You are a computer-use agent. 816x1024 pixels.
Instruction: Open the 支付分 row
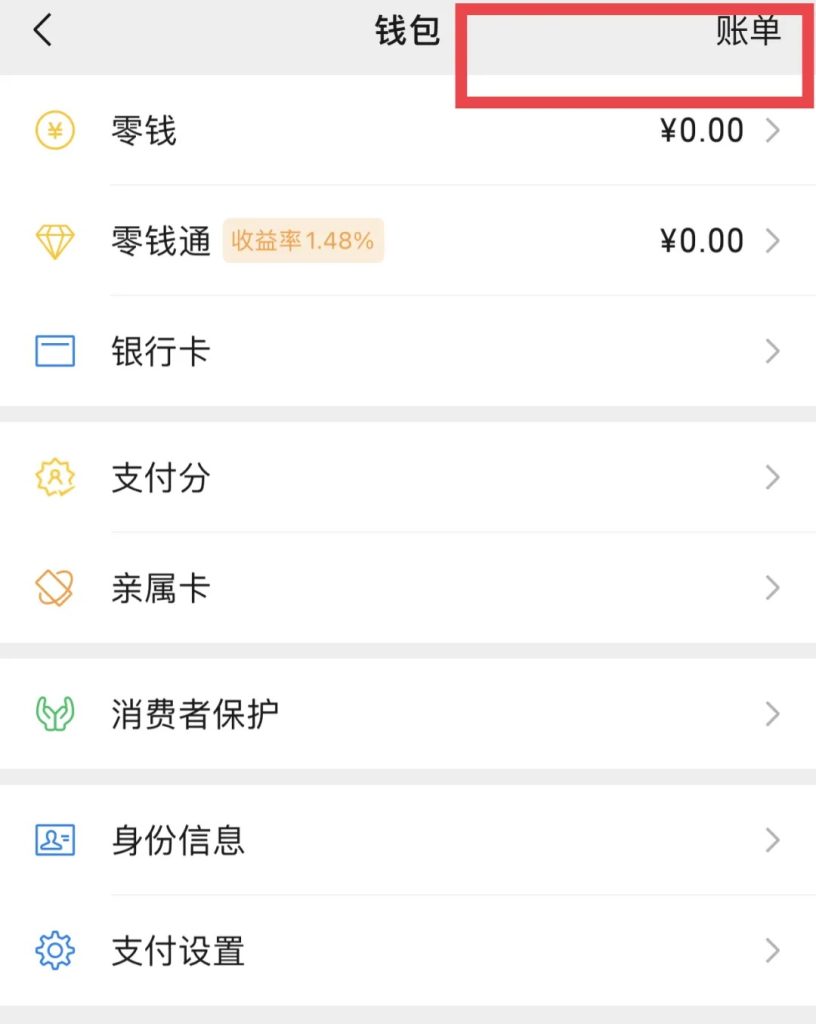pos(408,478)
